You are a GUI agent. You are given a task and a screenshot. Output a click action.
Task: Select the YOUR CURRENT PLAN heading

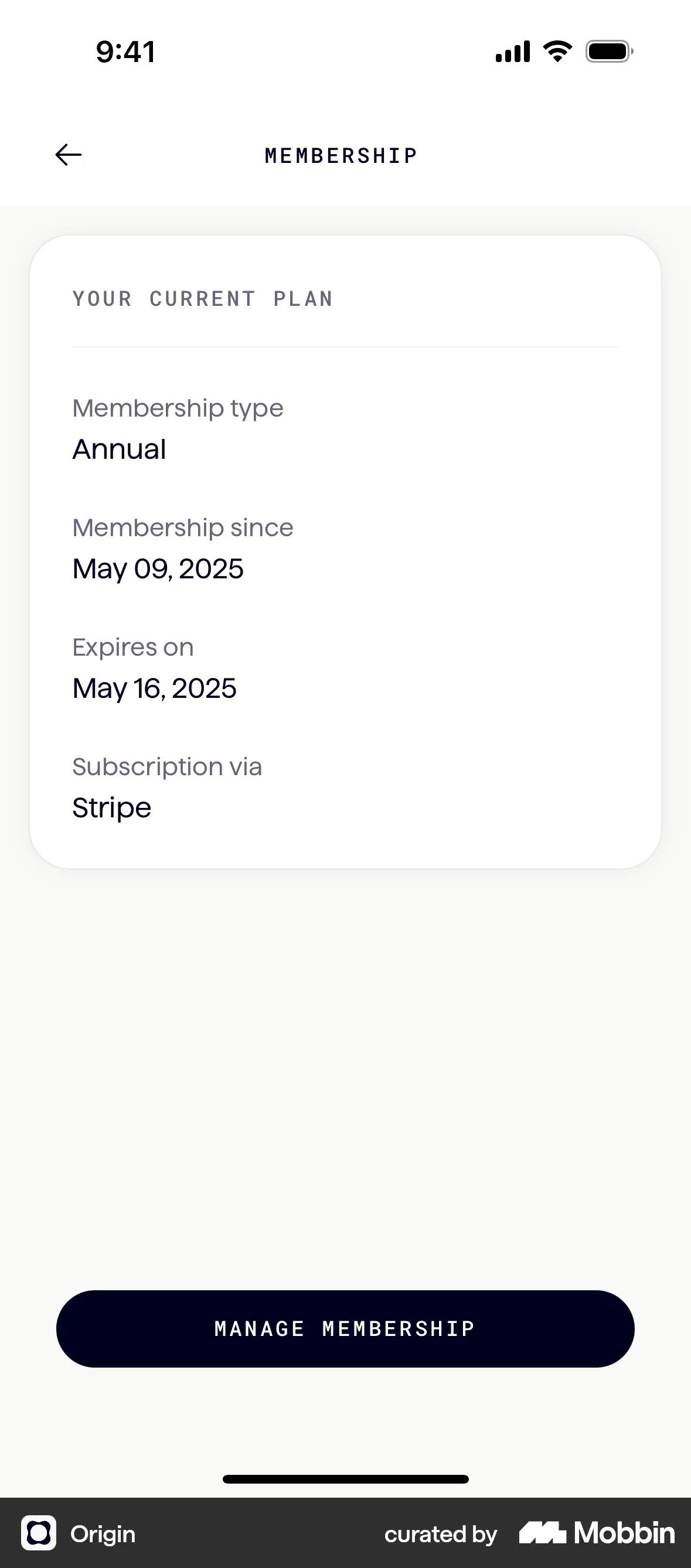coord(203,298)
